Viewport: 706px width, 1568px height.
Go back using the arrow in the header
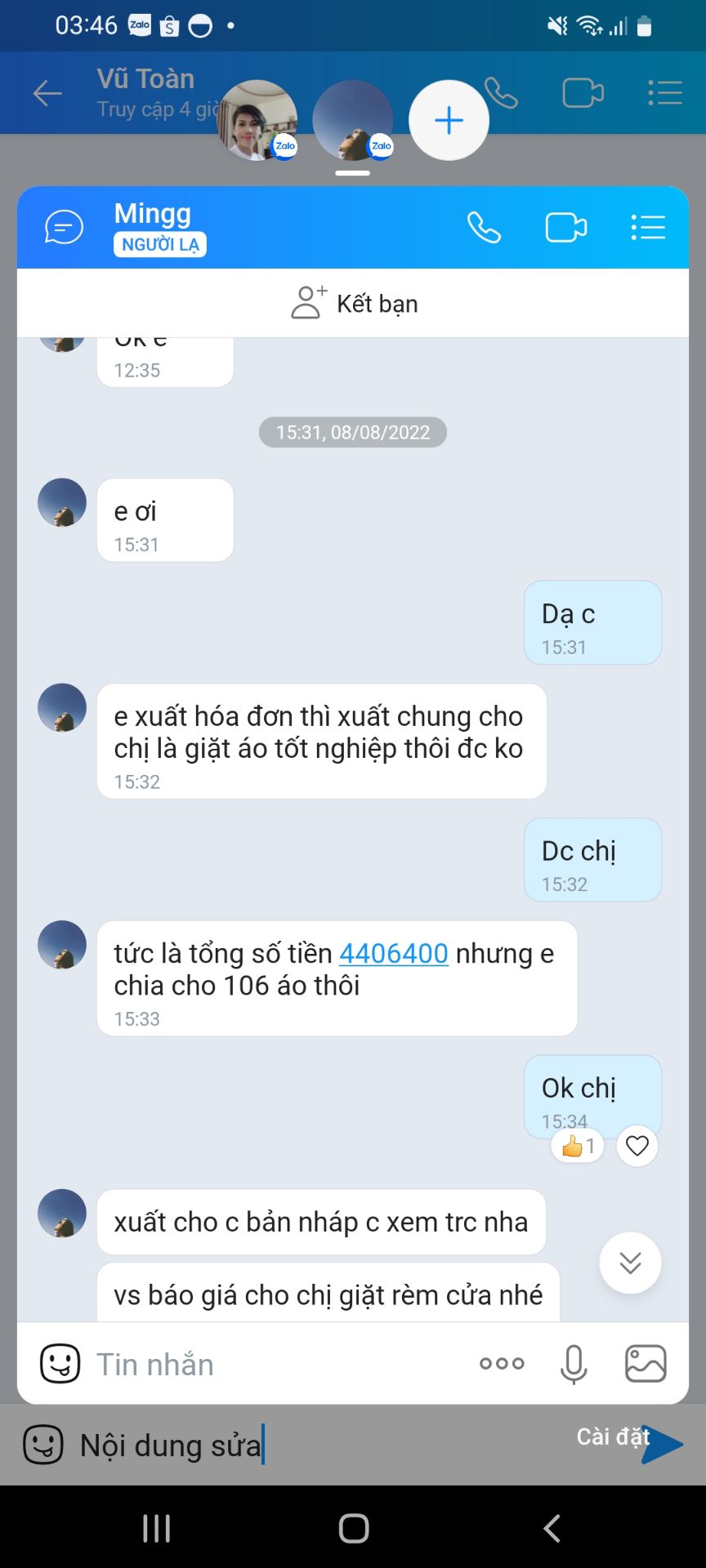[x=47, y=93]
